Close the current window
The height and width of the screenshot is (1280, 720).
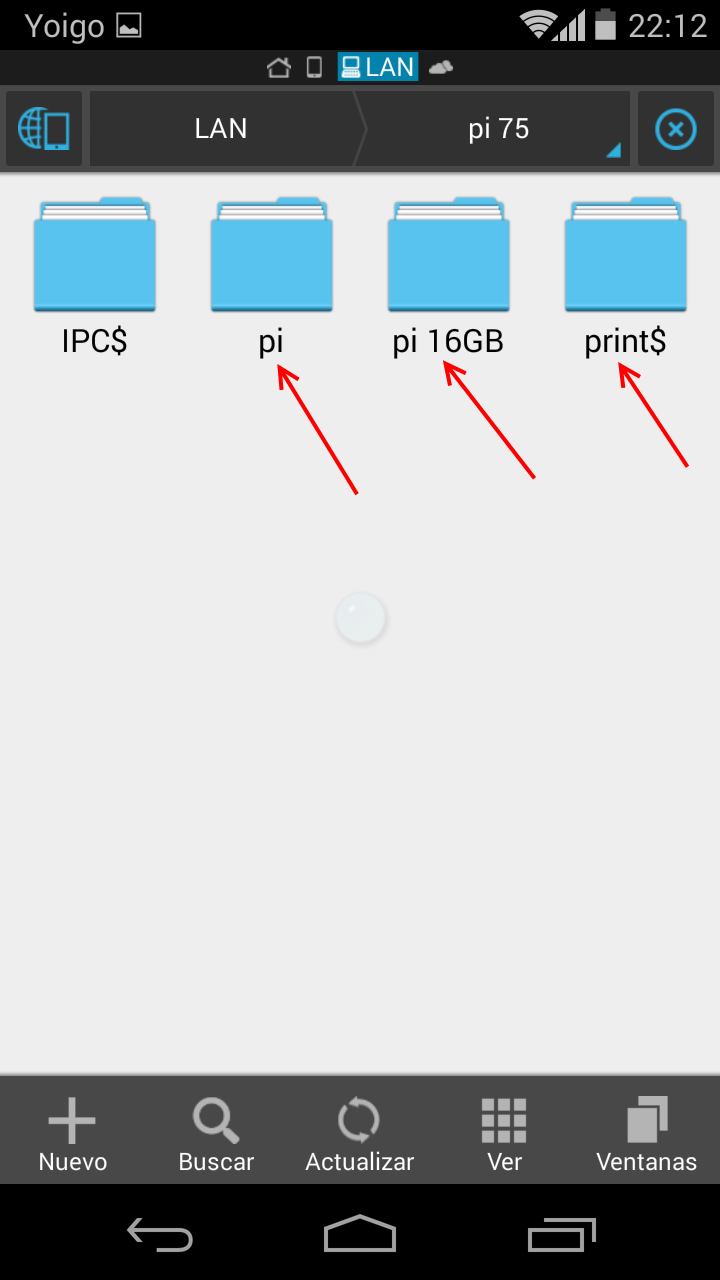(676, 129)
